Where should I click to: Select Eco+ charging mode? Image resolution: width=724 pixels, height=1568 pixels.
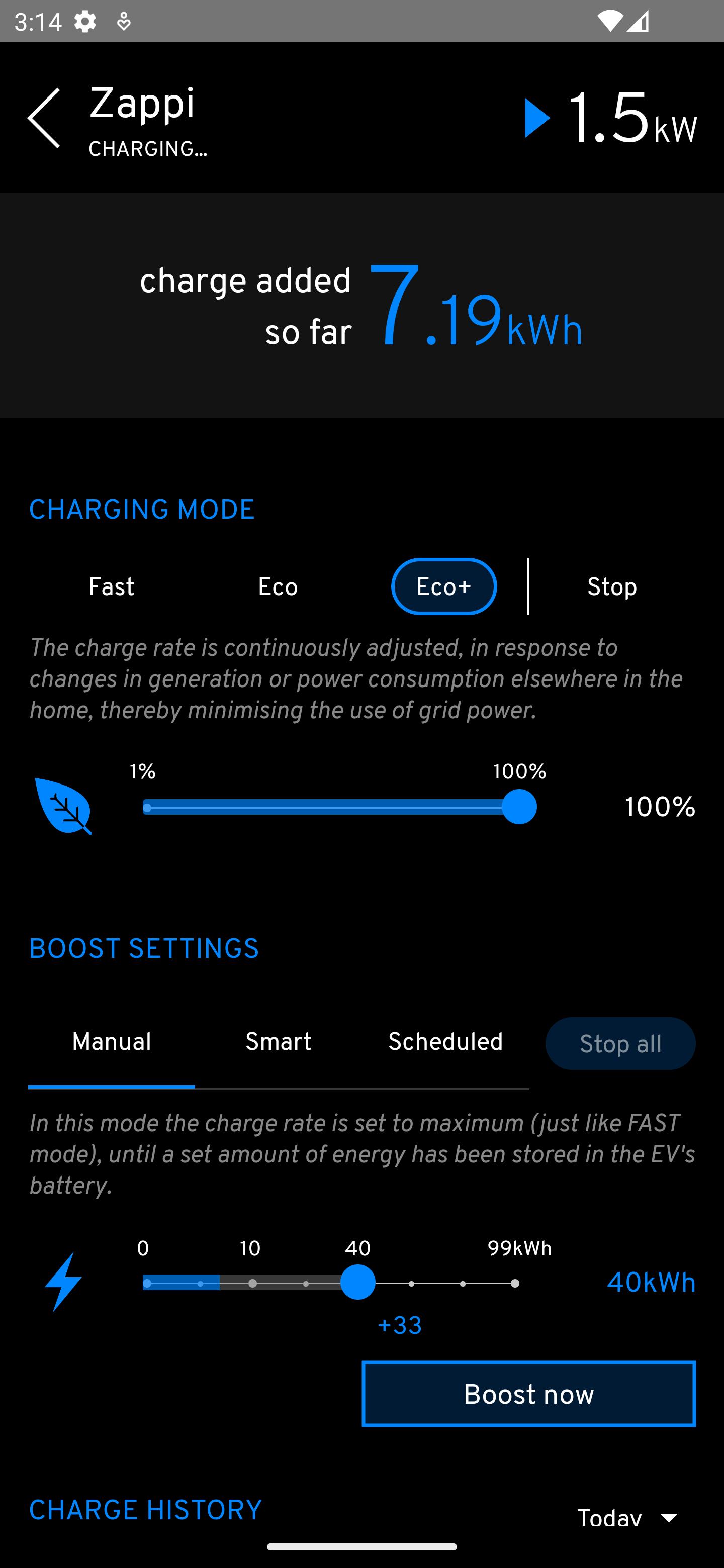444,587
